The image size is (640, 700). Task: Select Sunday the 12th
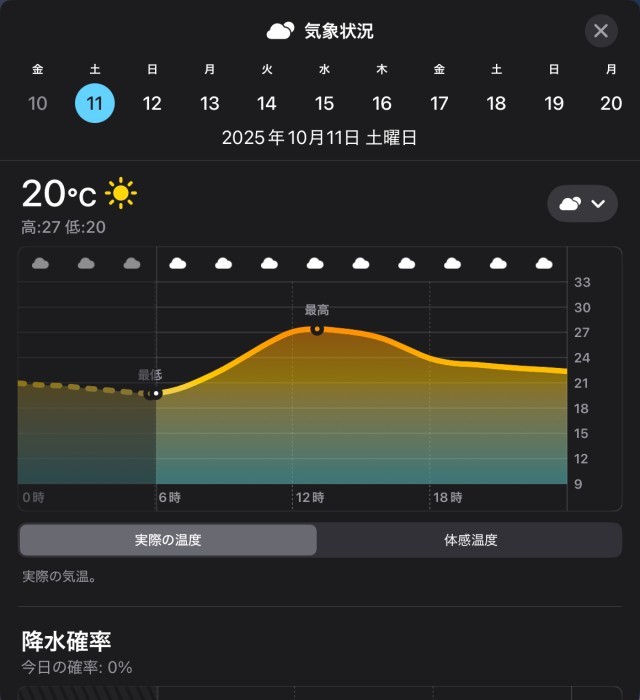pos(152,103)
